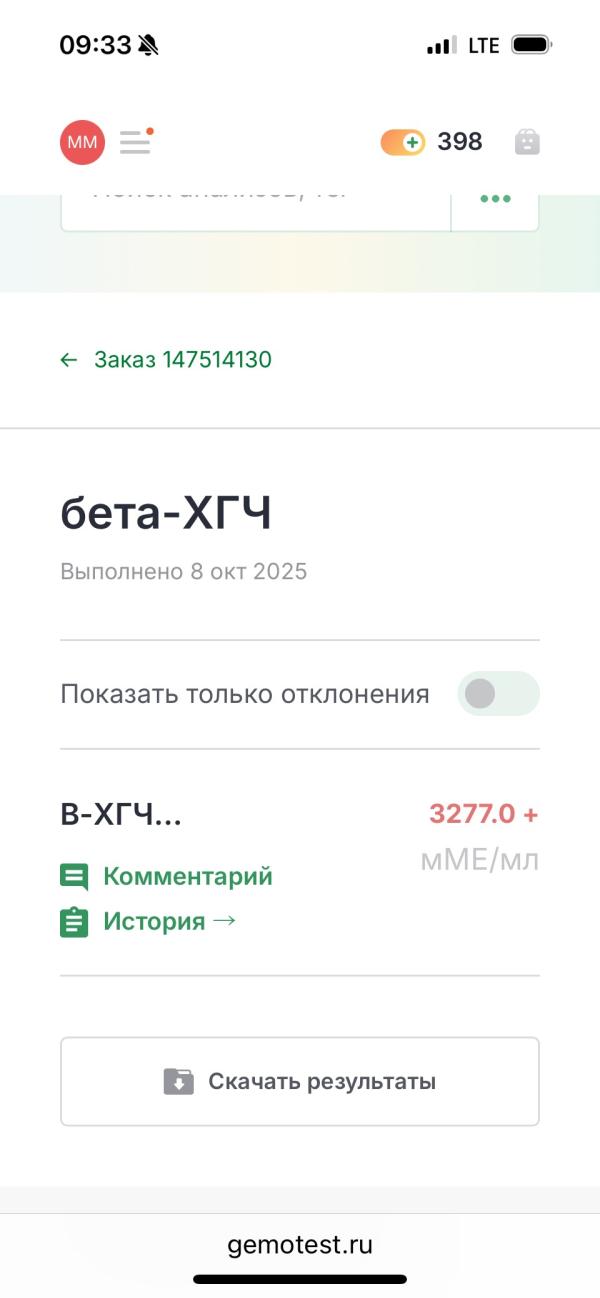Tap the Скачать результаты button
600x1298 pixels.
300,1081
